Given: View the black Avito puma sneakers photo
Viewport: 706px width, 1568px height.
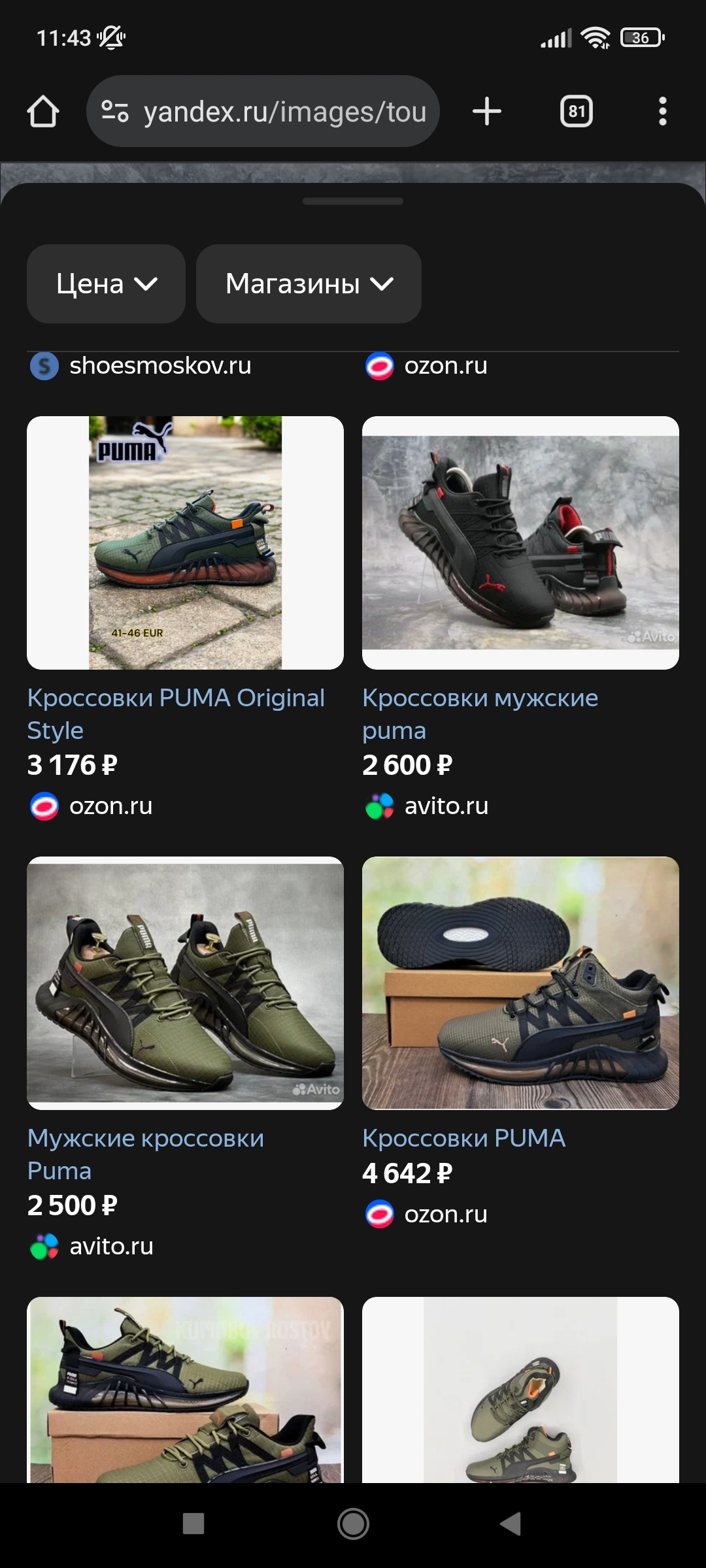Looking at the screenshot, I should (520, 543).
